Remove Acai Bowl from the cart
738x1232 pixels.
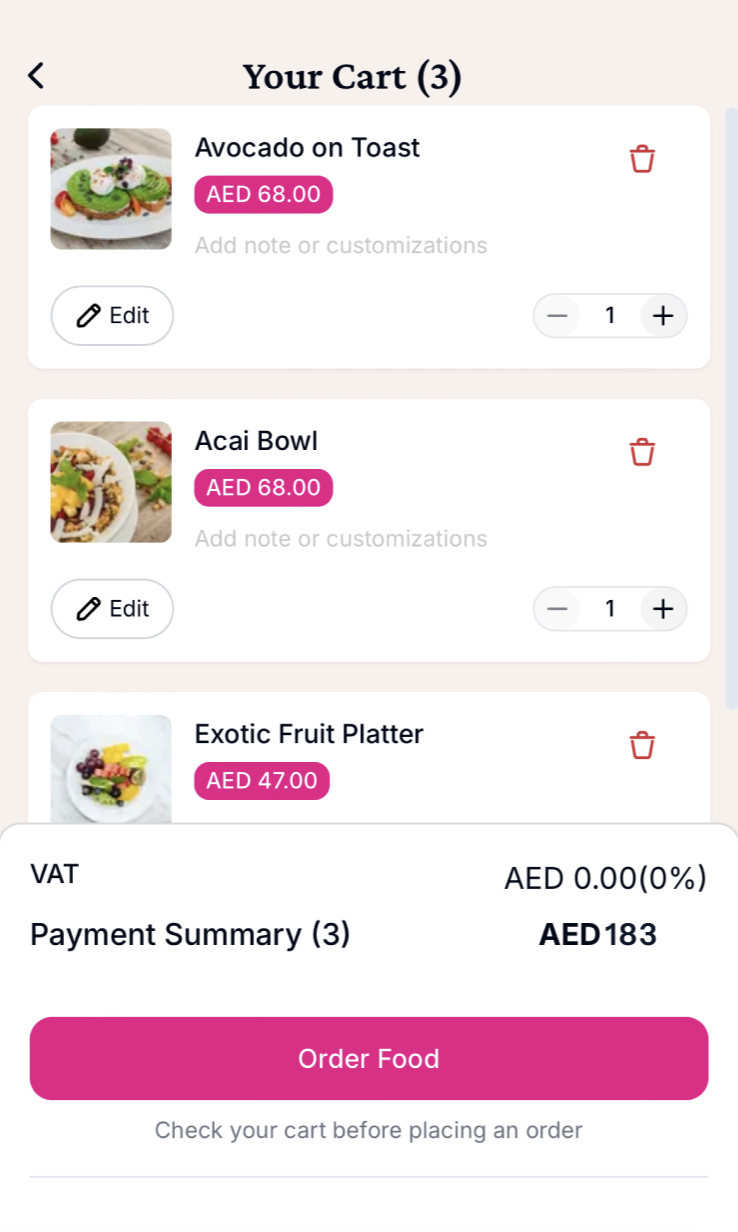(642, 452)
